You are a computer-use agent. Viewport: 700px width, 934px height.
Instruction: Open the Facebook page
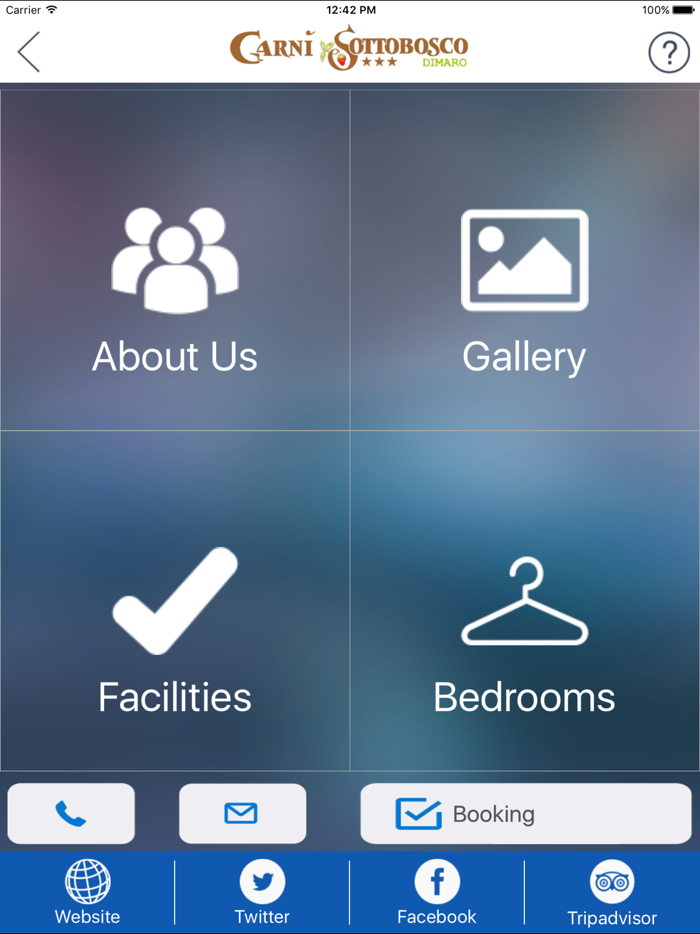point(437,892)
